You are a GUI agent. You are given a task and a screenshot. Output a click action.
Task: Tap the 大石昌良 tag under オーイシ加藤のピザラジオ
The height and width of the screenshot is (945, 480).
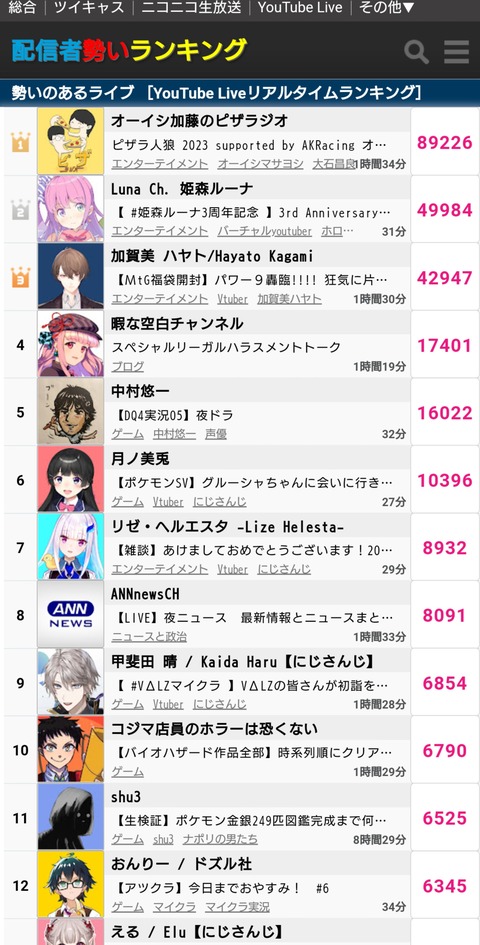point(333,164)
